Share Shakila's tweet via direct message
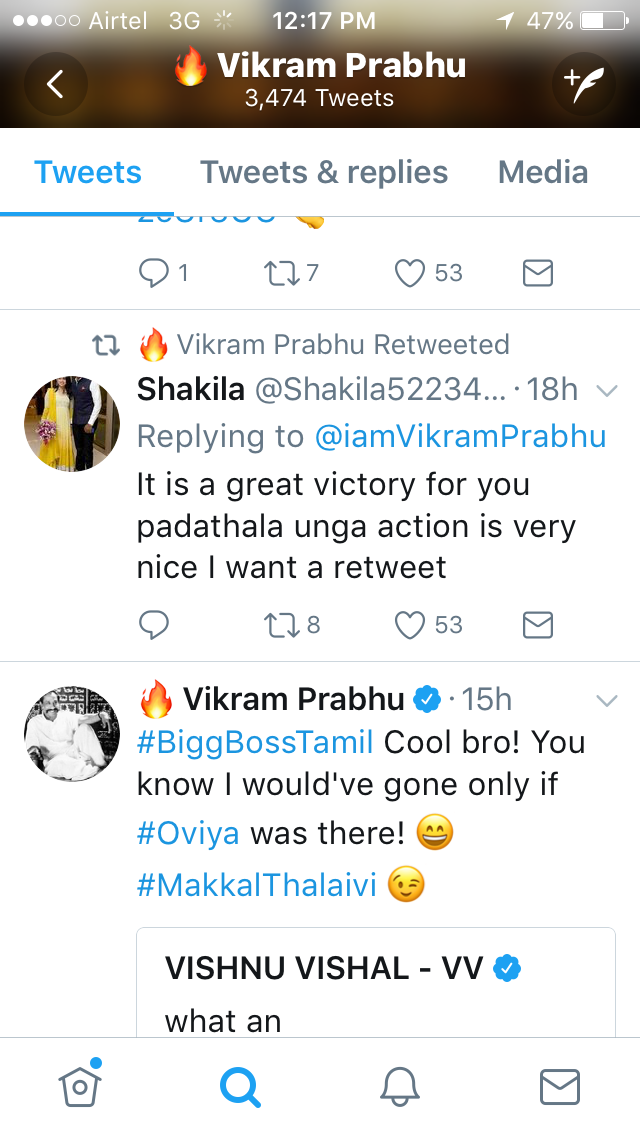Image resolution: width=640 pixels, height=1136 pixels. (x=538, y=625)
